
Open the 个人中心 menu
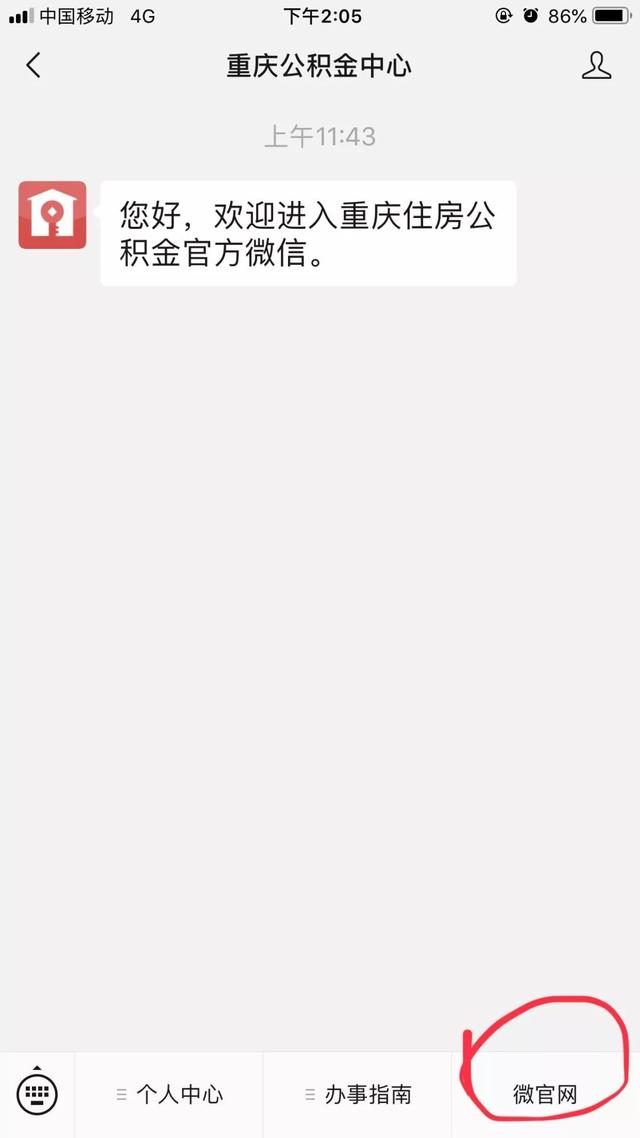(x=169, y=1094)
